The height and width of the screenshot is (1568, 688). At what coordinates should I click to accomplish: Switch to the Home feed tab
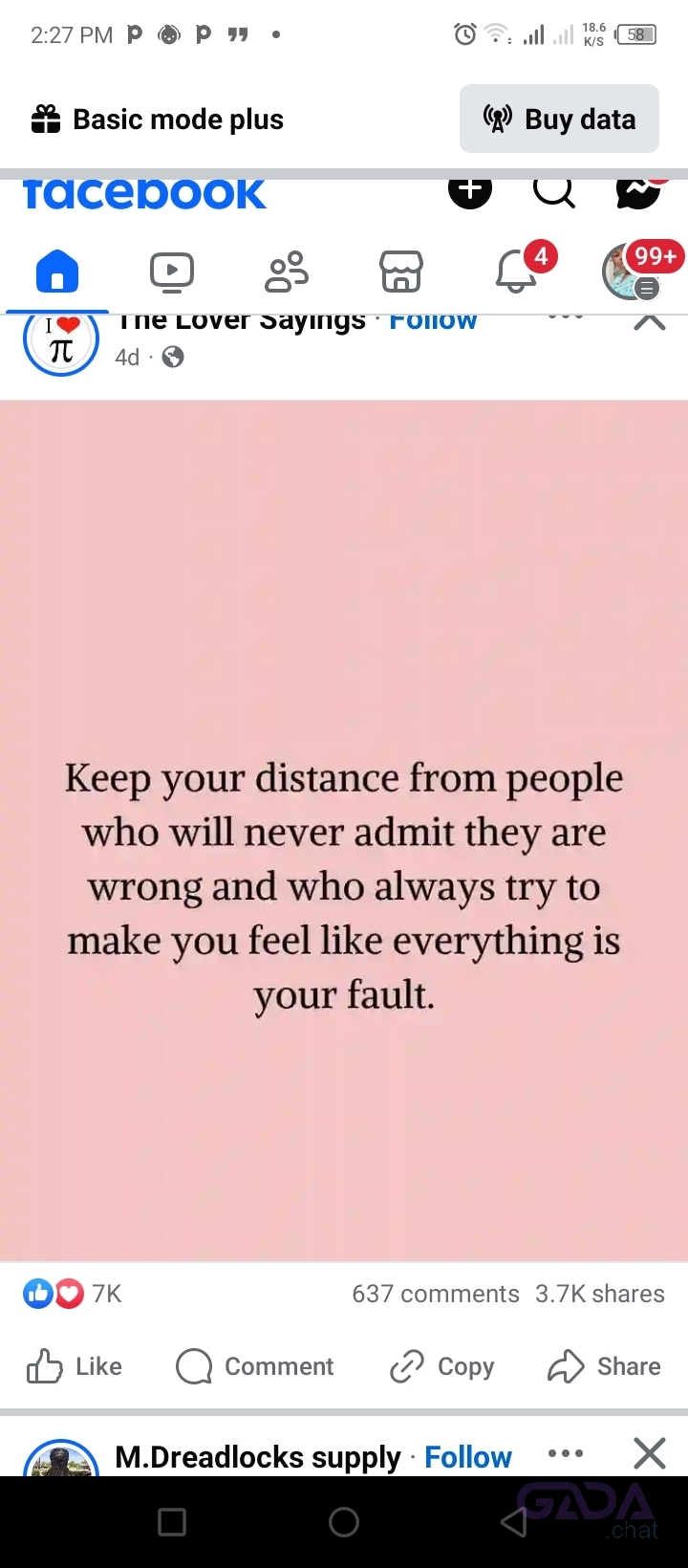(57, 272)
